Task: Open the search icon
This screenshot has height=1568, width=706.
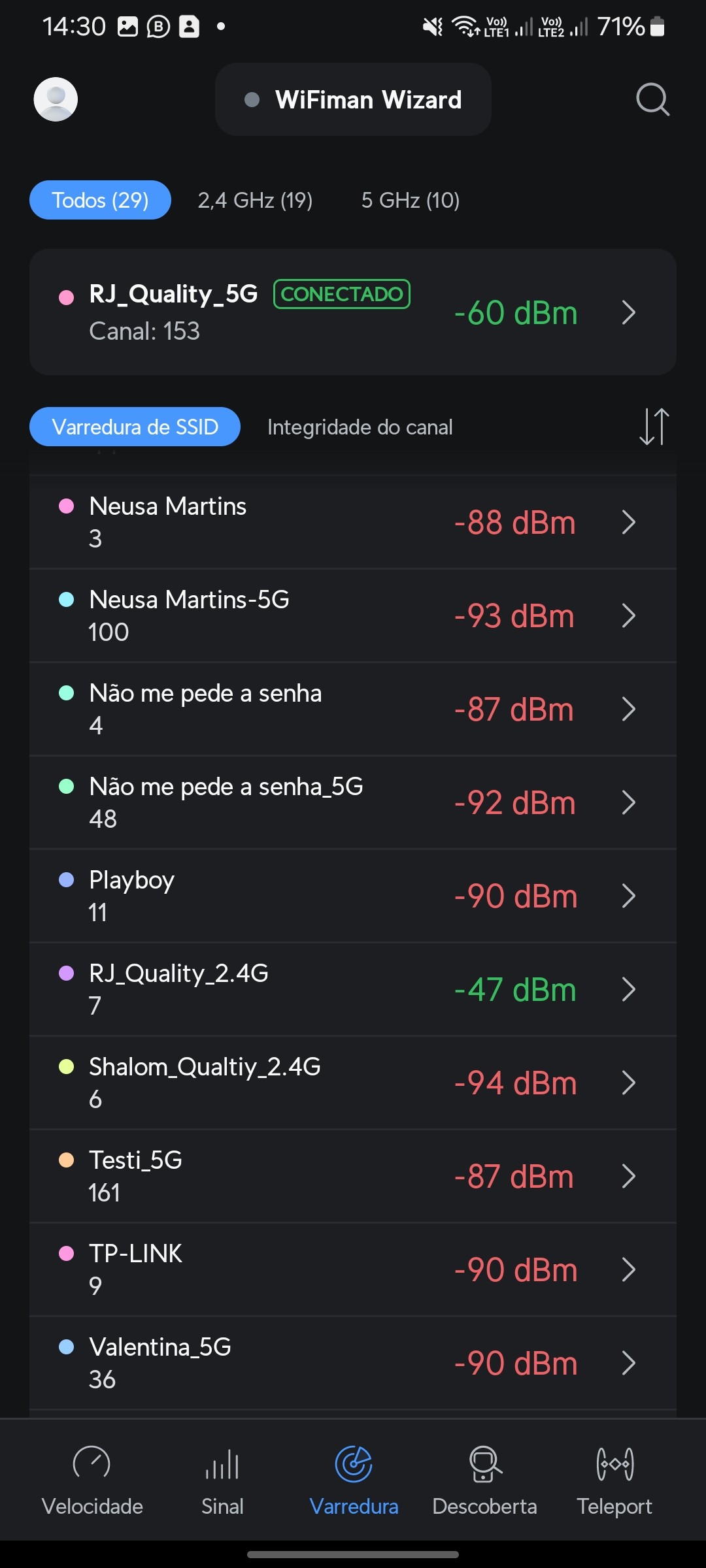Action: pyautogui.click(x=652, y=99)
